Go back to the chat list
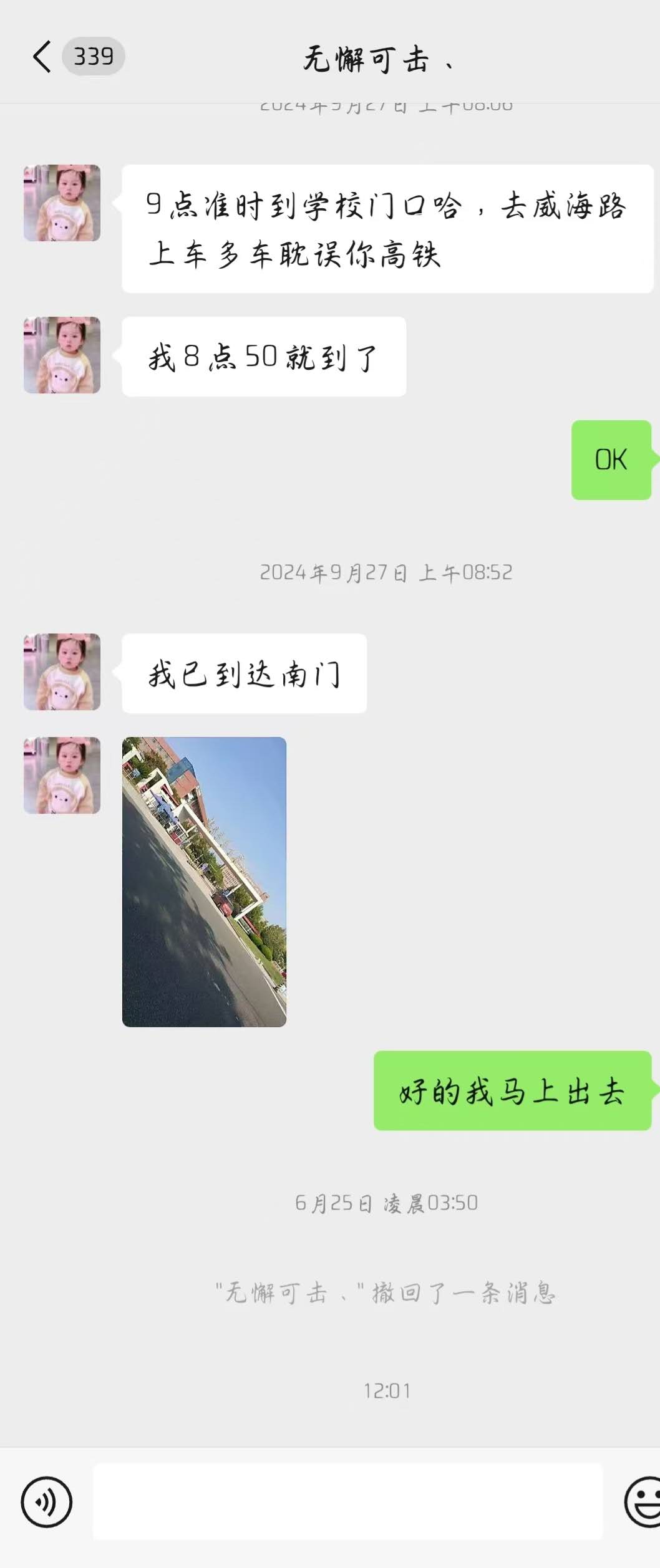The width and height of the screenshot is (660, 1568). [x=42, y=57]
